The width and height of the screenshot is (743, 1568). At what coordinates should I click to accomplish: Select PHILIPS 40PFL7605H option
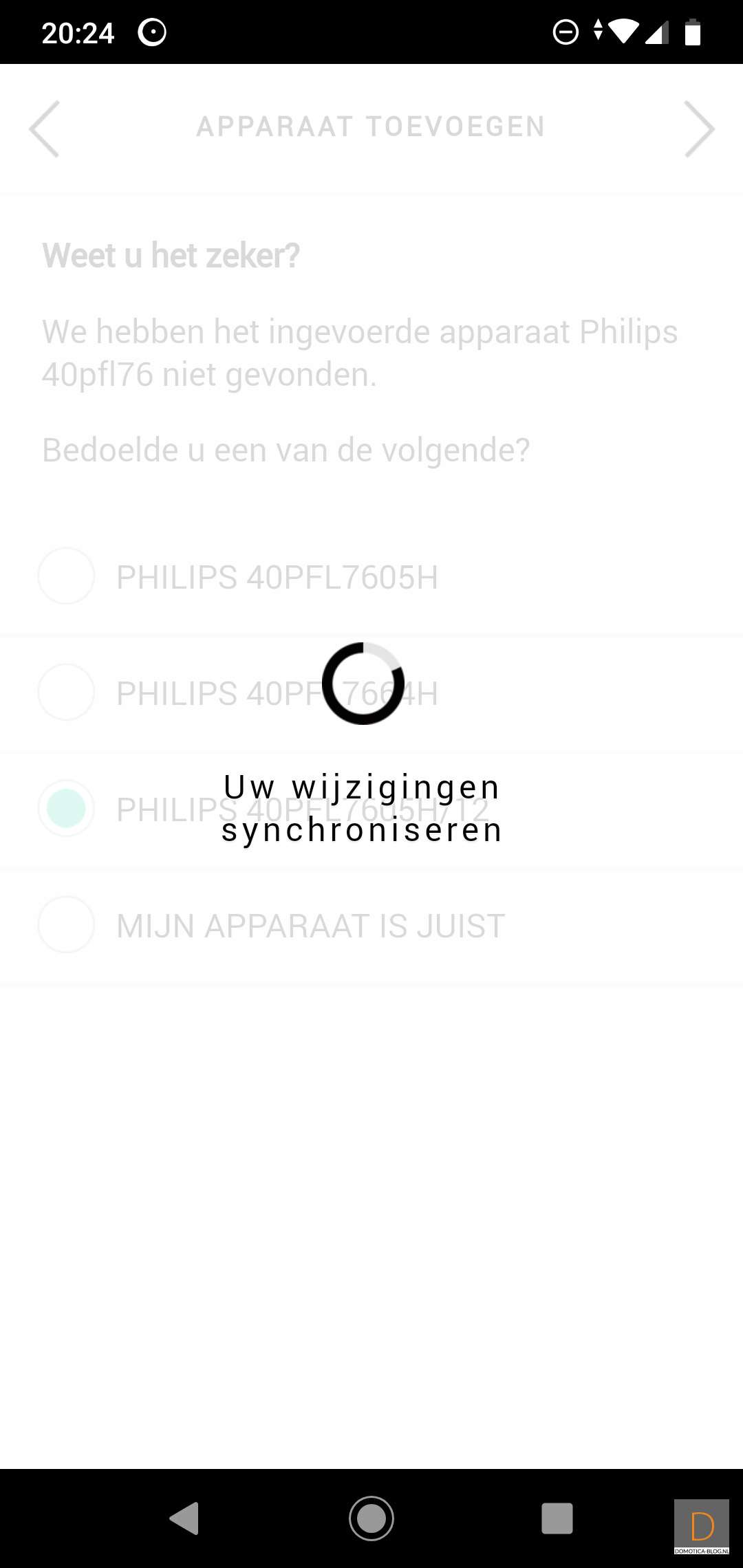tap(66, 576)
